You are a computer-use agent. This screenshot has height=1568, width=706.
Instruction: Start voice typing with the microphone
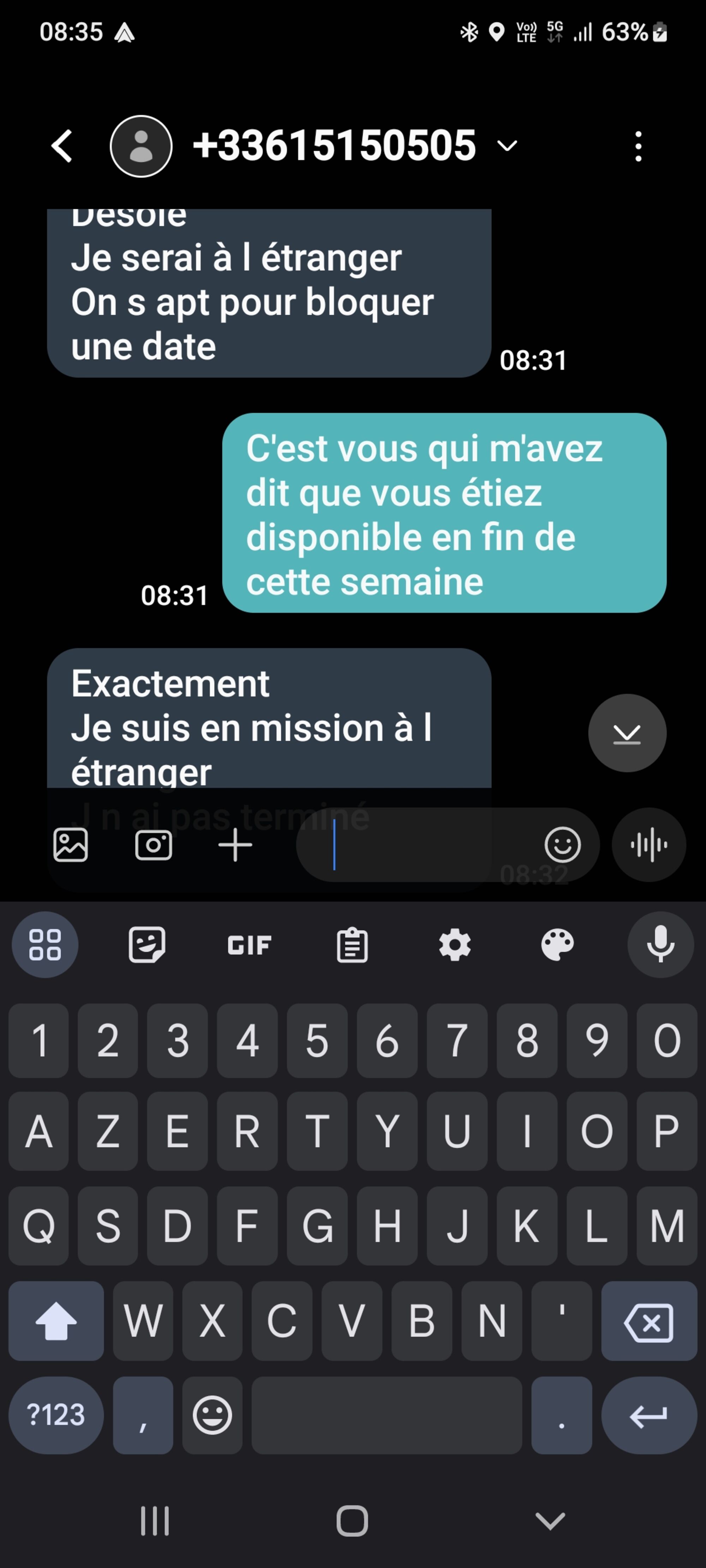pyautogui.click(x=660, y=945)
